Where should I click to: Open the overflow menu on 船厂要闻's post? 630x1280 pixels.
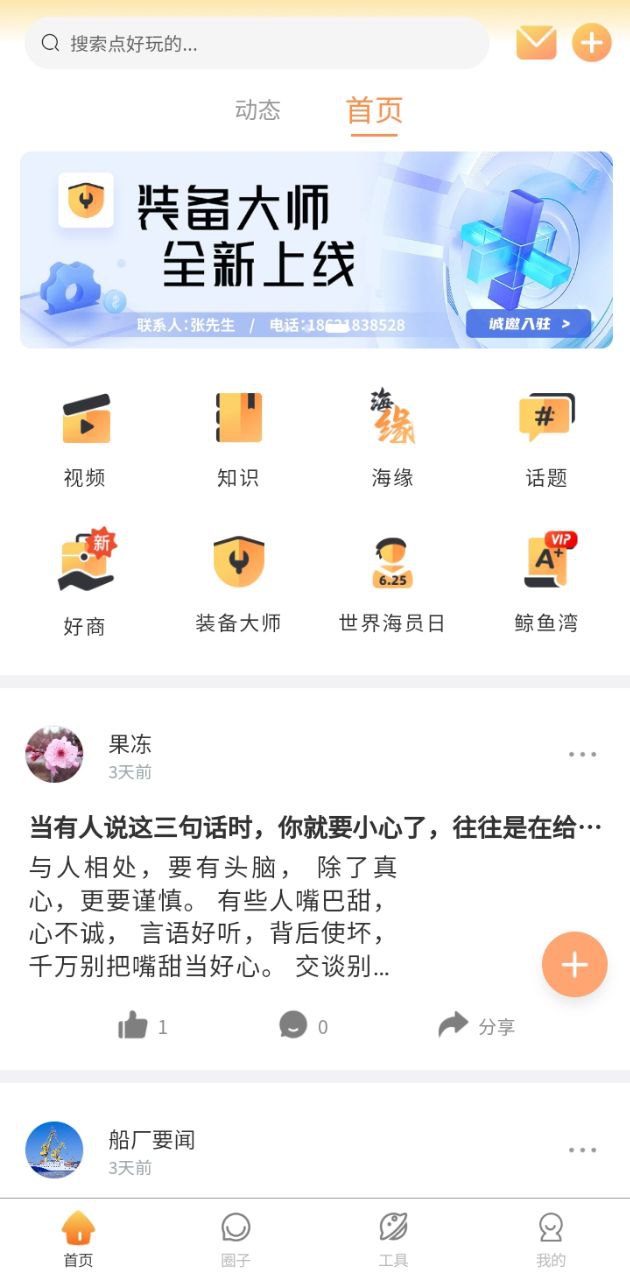click(582, 1151)
